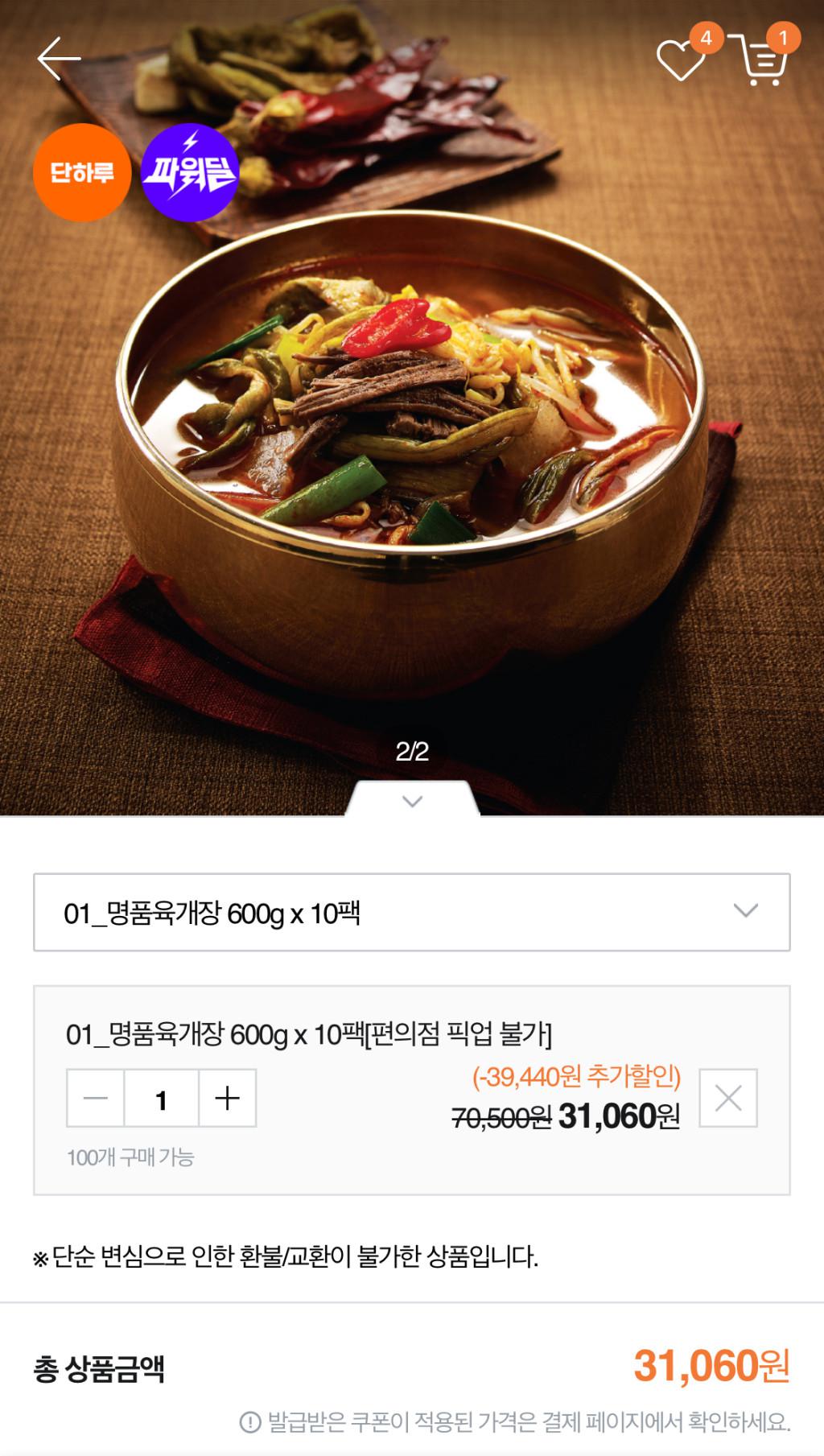
Task: Go back with the arrow icon
Action: pyautogui.click(x=59, y=59)
